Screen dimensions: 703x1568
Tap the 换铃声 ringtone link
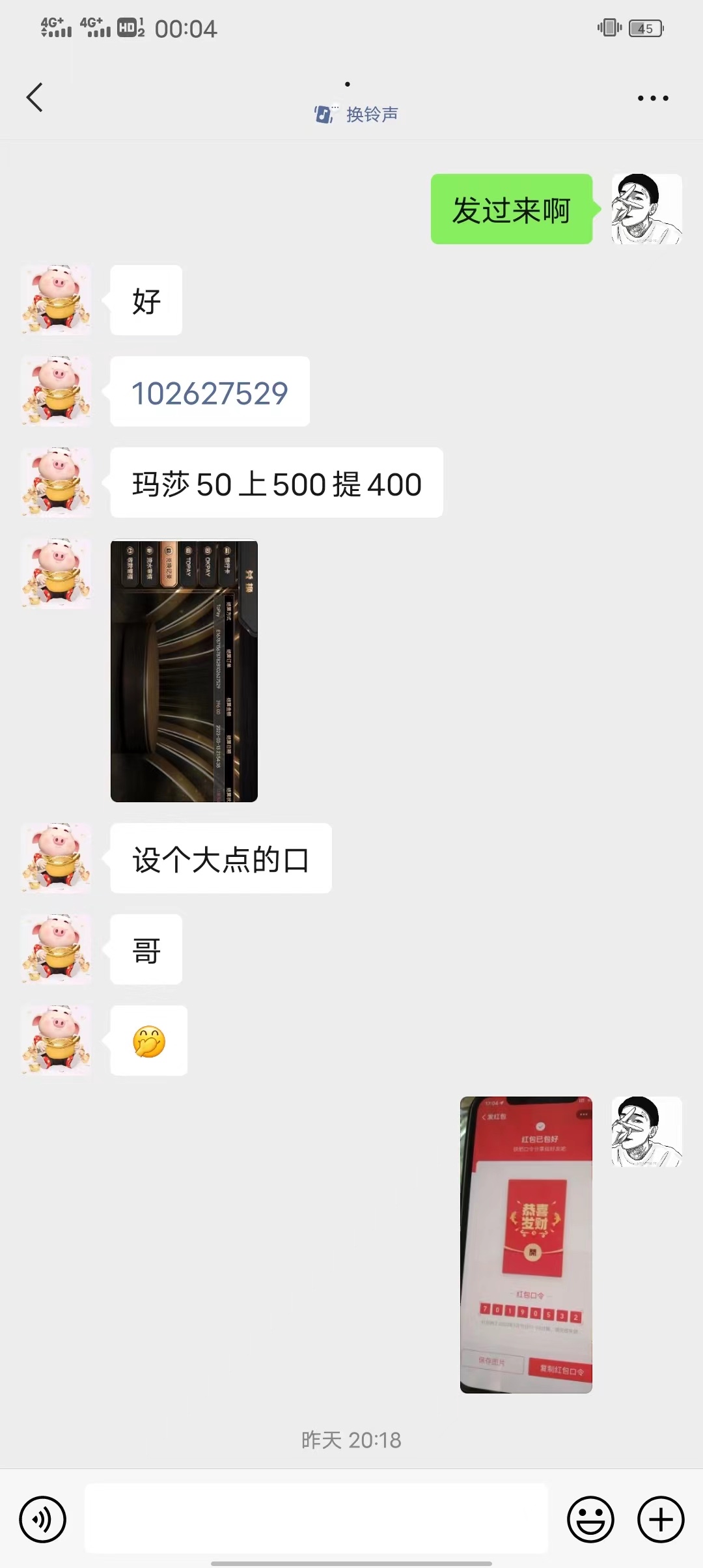[357, 115]
